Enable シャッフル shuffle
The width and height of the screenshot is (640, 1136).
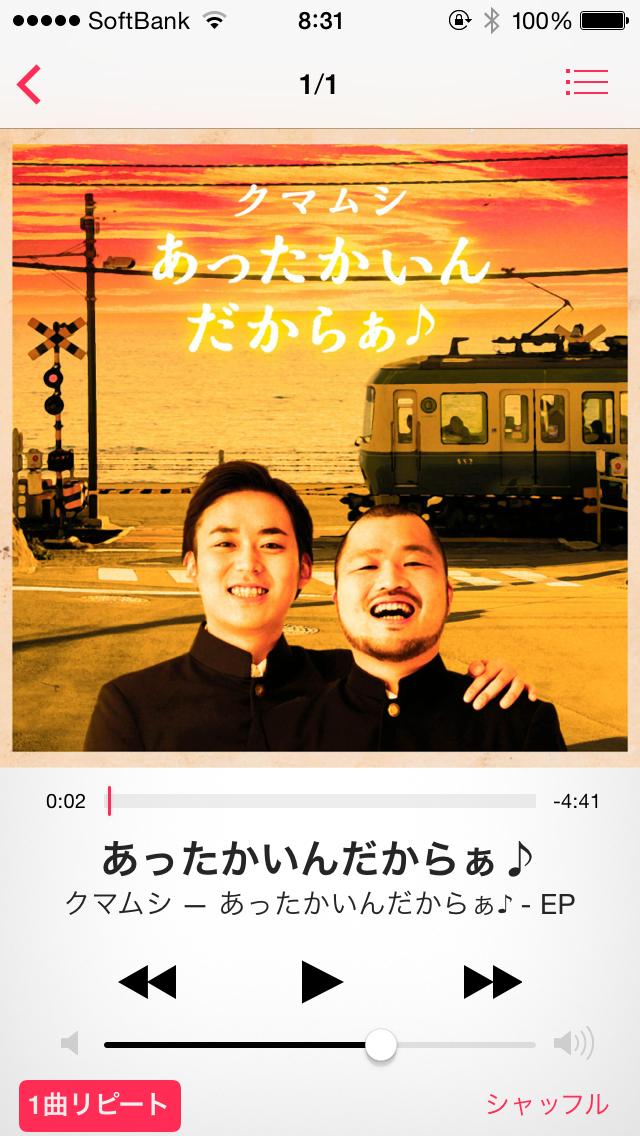pyautogui.click(x=547, y=1104)
